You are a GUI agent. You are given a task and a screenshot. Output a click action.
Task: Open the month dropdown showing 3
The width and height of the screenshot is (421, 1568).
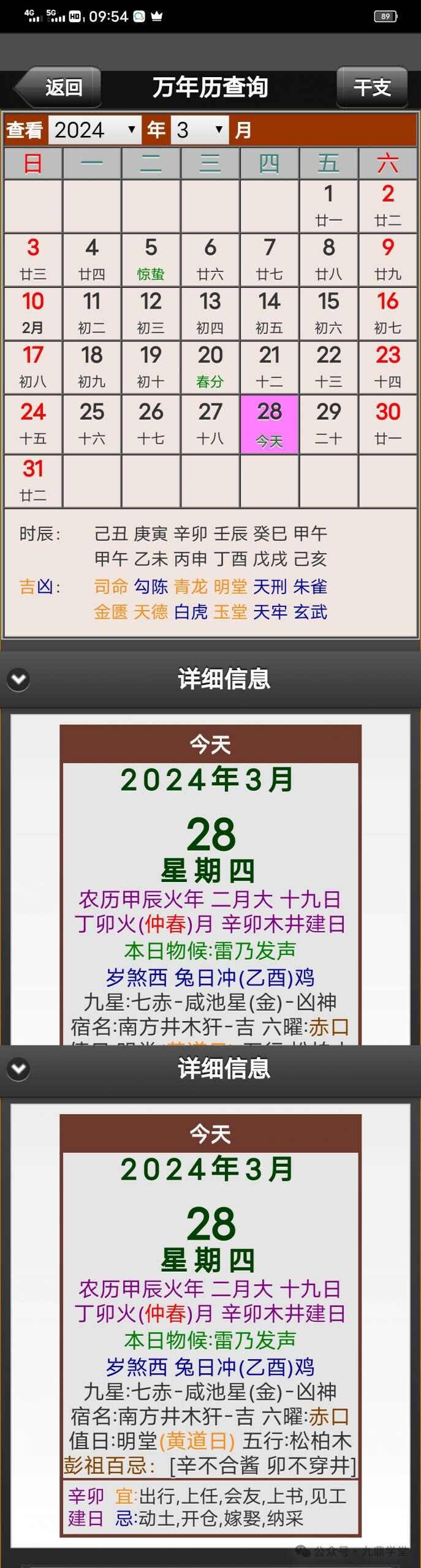(x=199, y=130)
